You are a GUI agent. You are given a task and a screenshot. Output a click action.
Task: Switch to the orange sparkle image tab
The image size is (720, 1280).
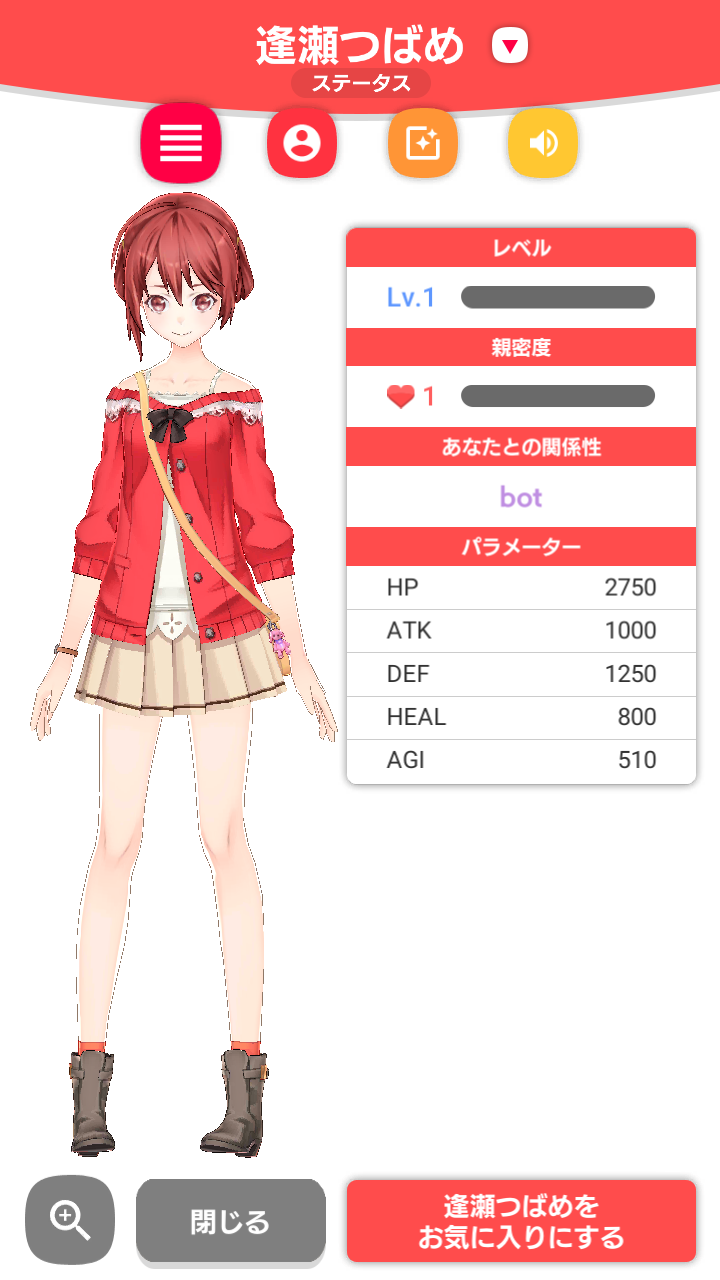[x=422, y=144]
